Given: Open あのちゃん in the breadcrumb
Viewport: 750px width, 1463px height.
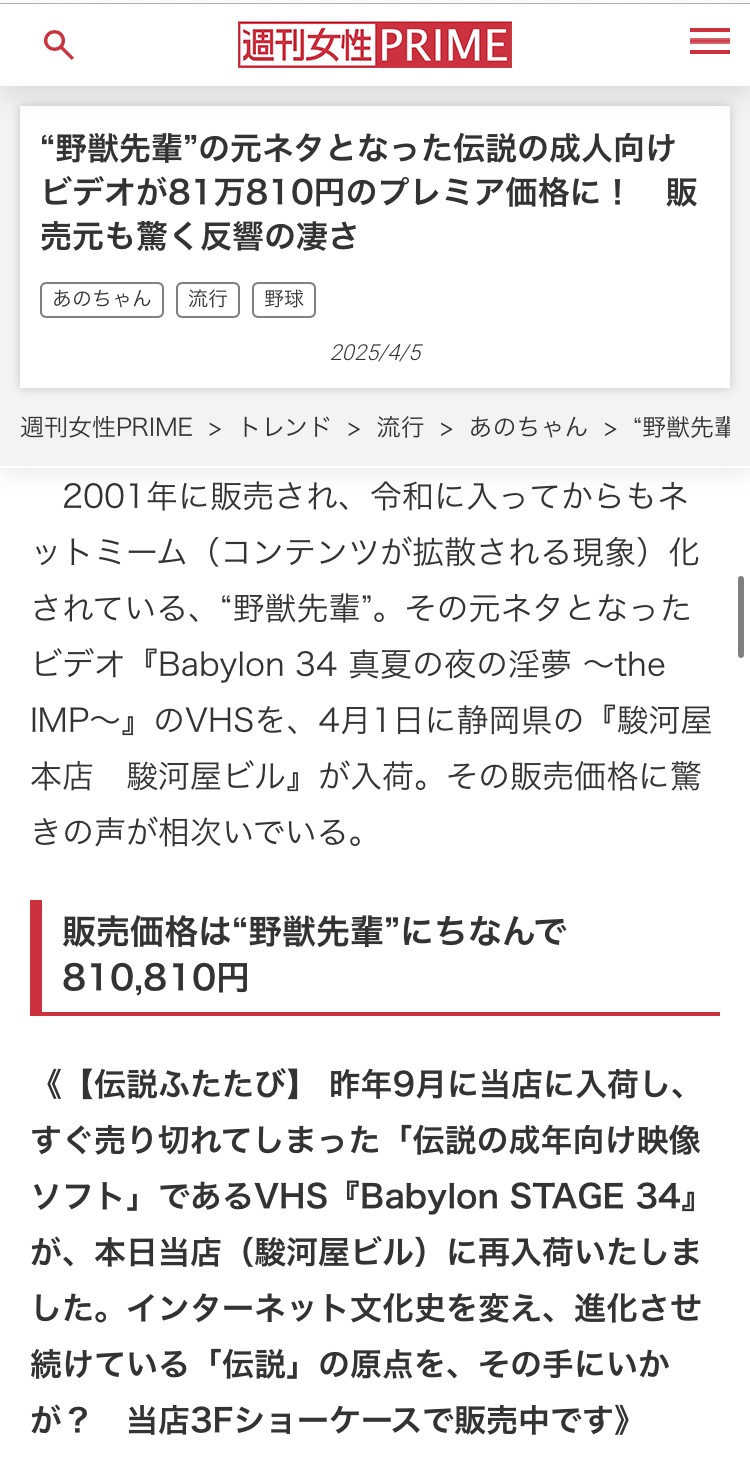Looking at the screenshot, I should point(529,427).
